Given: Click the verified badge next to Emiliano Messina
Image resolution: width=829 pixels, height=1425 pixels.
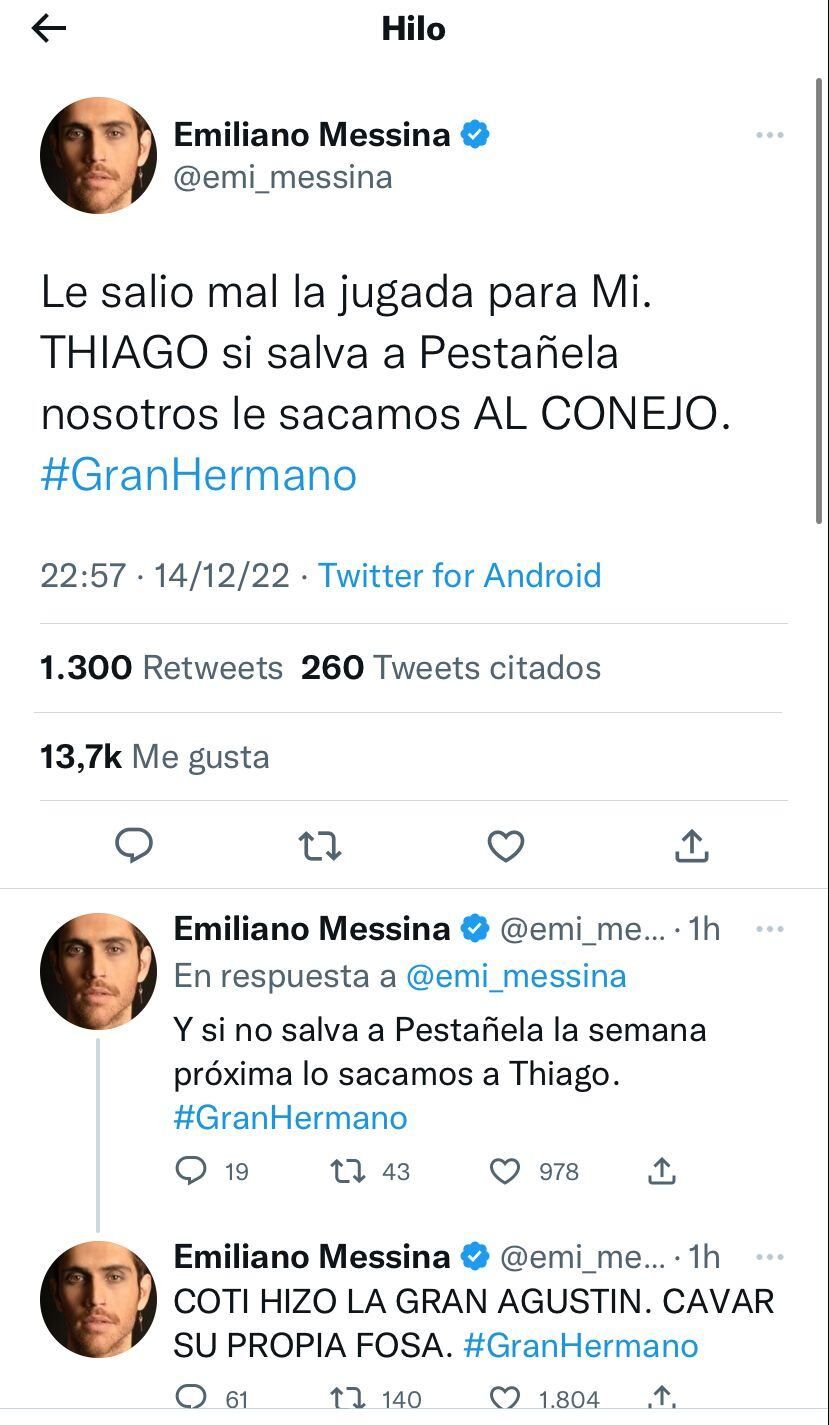Looking at the screenshot, I should coord(475,133).
